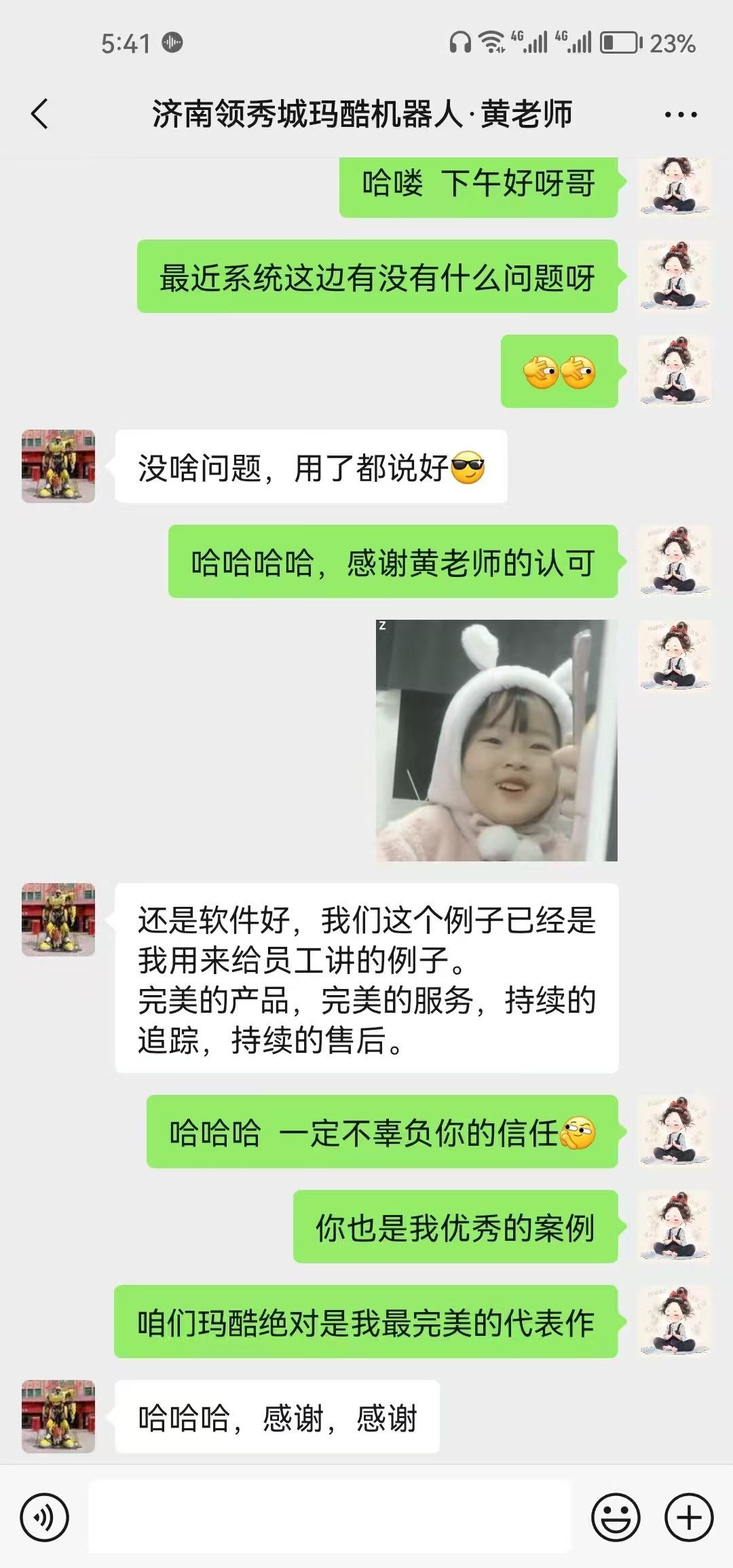Screen dimensions: 733x1568
Task: Open avatar beside 没啥问题，用了都说好
Action: pos(58,466)
